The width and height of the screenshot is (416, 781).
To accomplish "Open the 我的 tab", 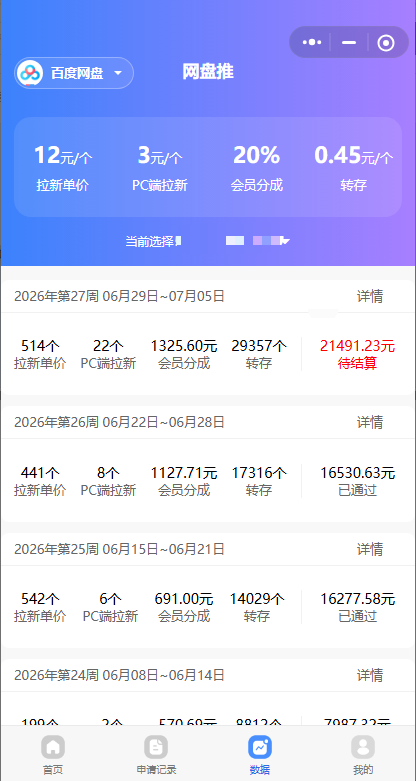I will coord(363,755).
